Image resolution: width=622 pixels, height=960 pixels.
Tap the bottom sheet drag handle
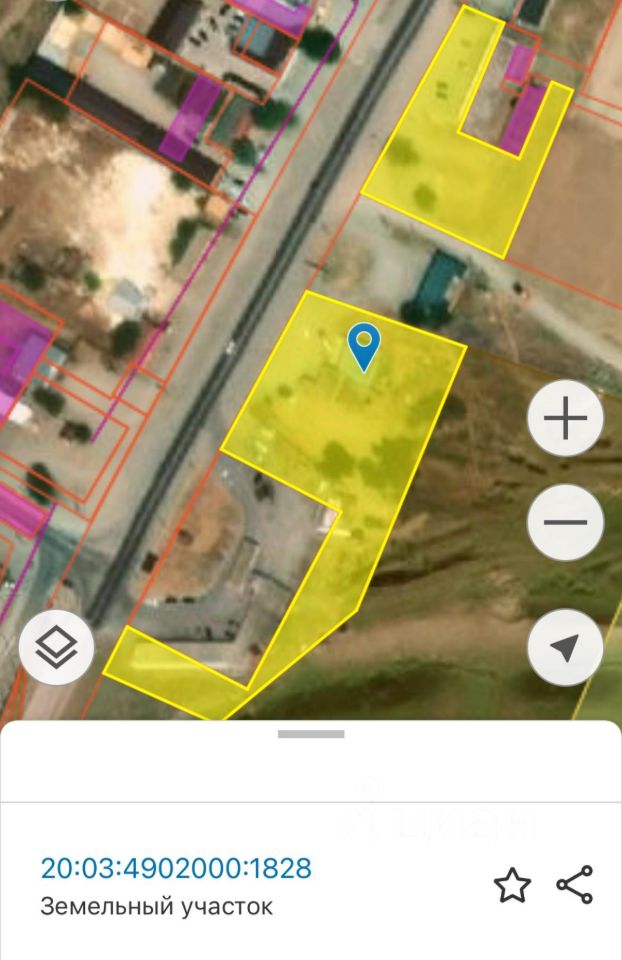pos(311,734)
